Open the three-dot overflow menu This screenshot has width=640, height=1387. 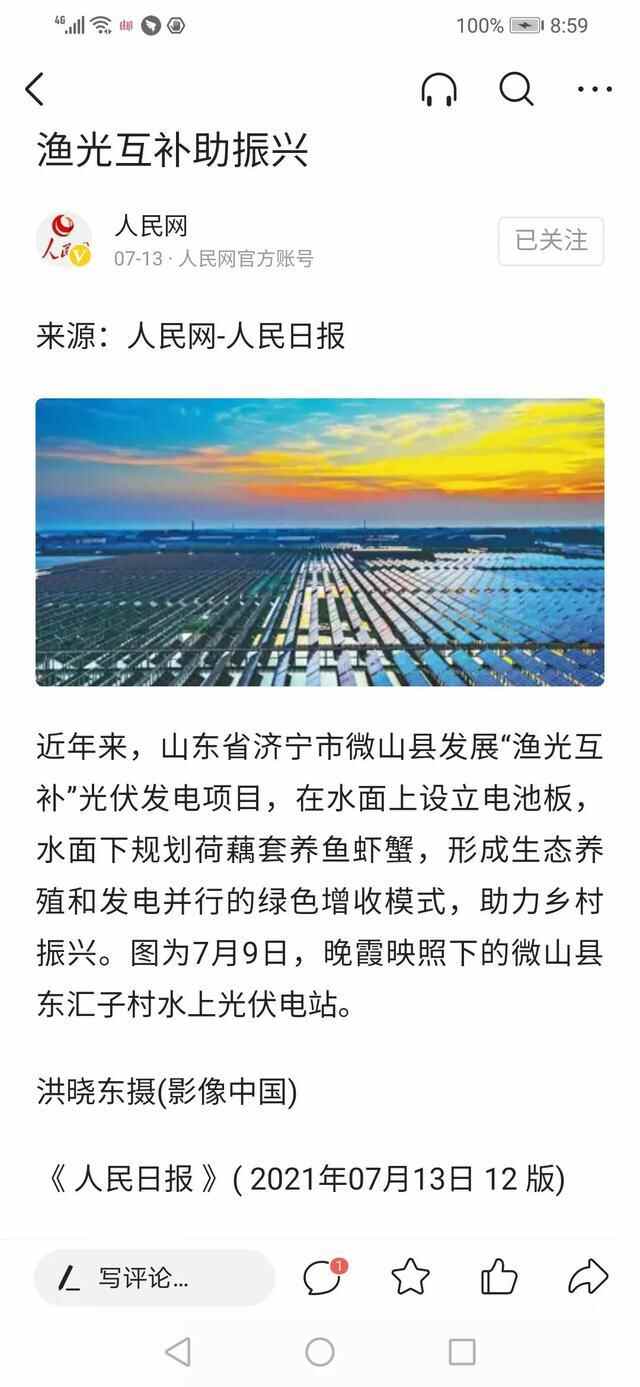click(594, 90)
